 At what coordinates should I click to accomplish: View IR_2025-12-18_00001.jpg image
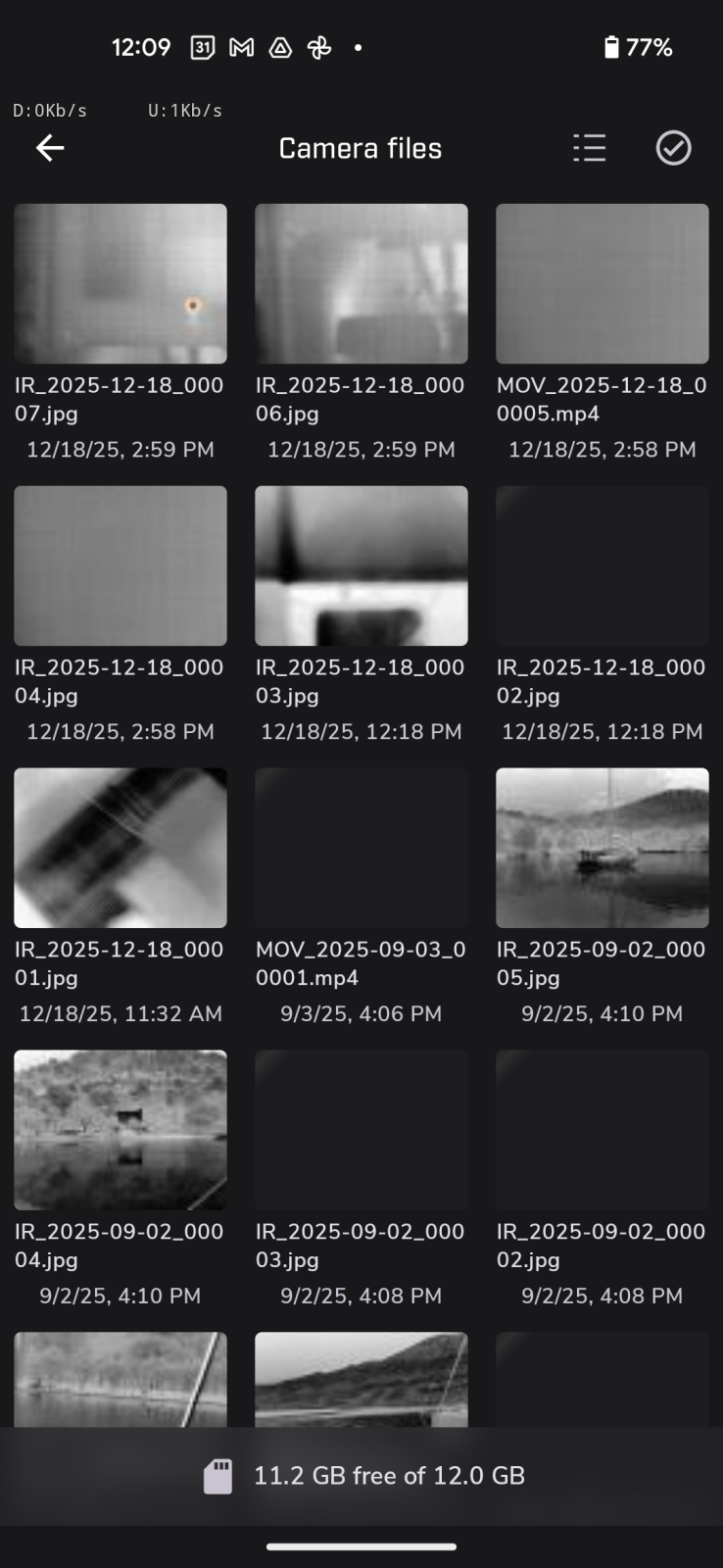click(120, 848)
